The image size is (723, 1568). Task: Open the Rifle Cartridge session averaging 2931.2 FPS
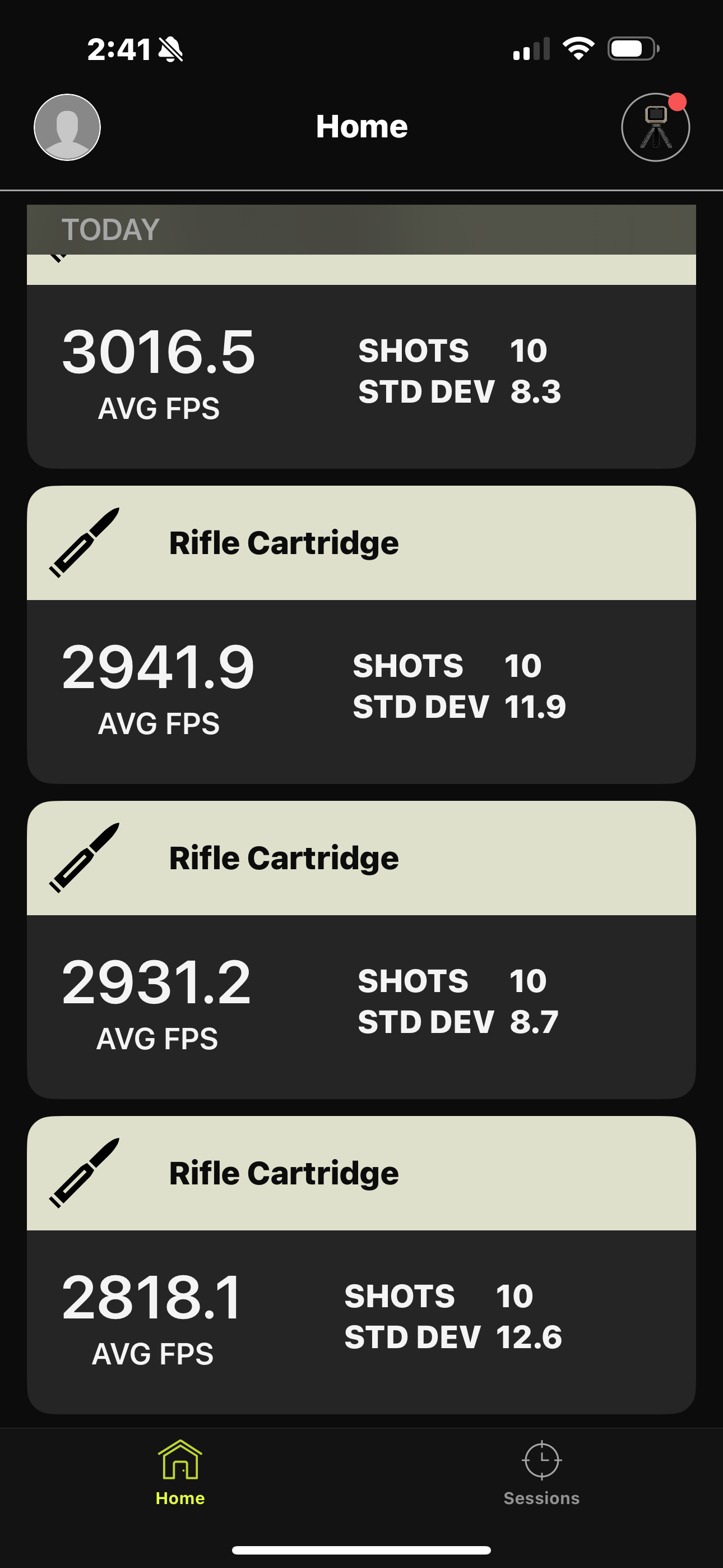click(361, 949)
